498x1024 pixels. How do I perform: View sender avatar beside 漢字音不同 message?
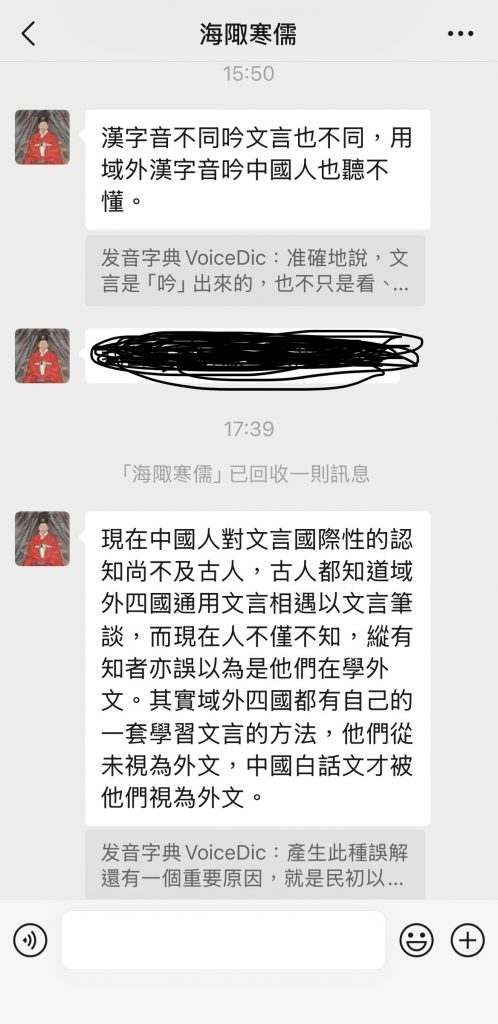(x=42, y=137)
